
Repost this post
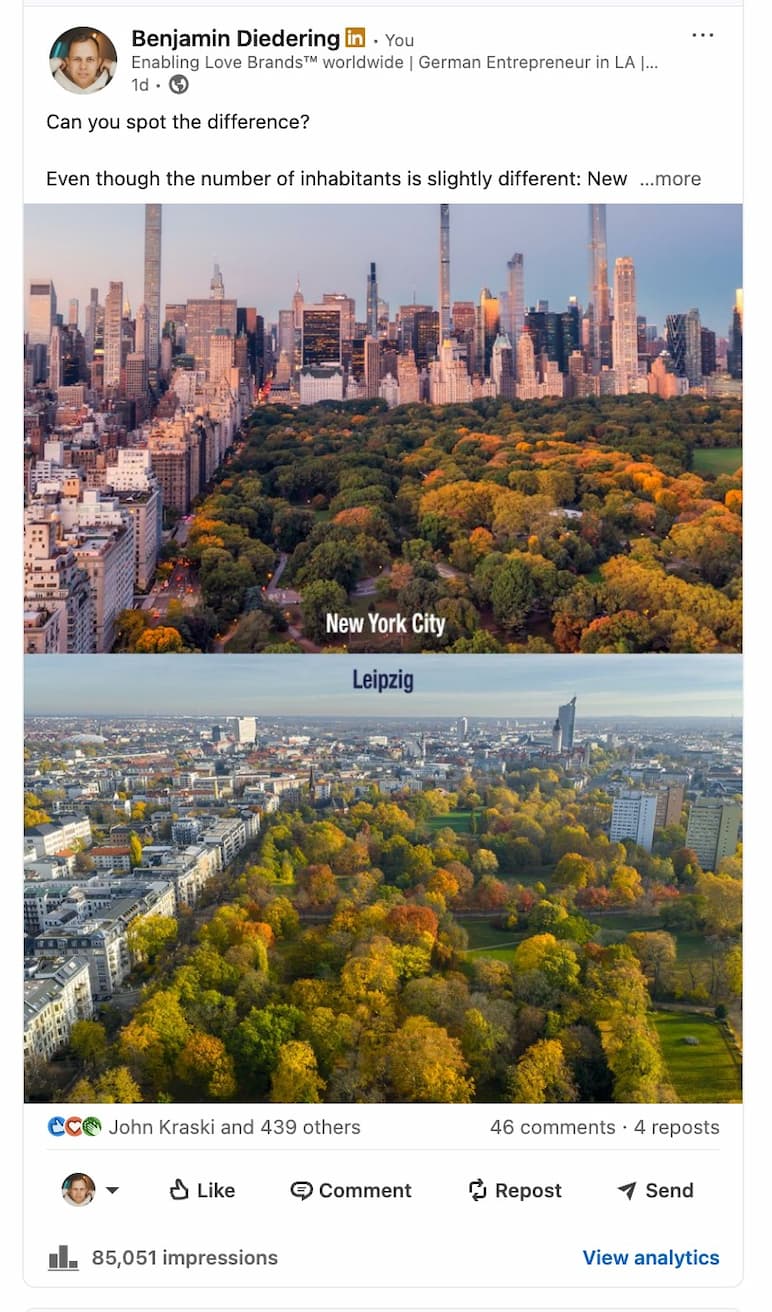point(515,1190)
